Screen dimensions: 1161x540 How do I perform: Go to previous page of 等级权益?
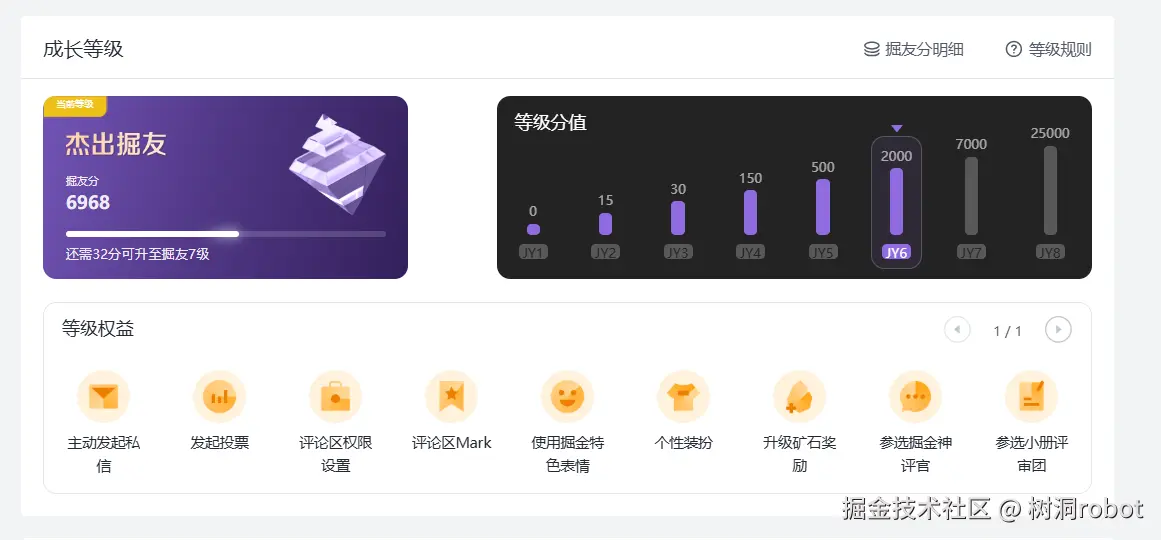coord(957,329)
